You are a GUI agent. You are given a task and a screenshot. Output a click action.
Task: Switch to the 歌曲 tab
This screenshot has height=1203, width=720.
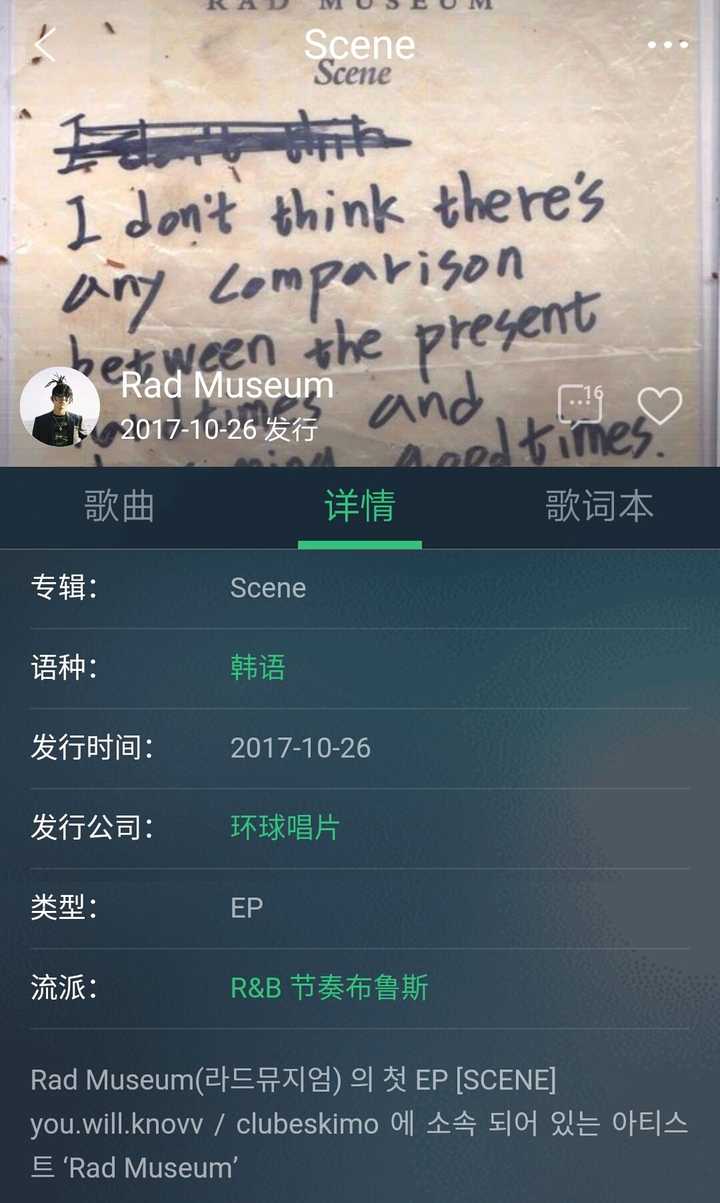(119, 506)
